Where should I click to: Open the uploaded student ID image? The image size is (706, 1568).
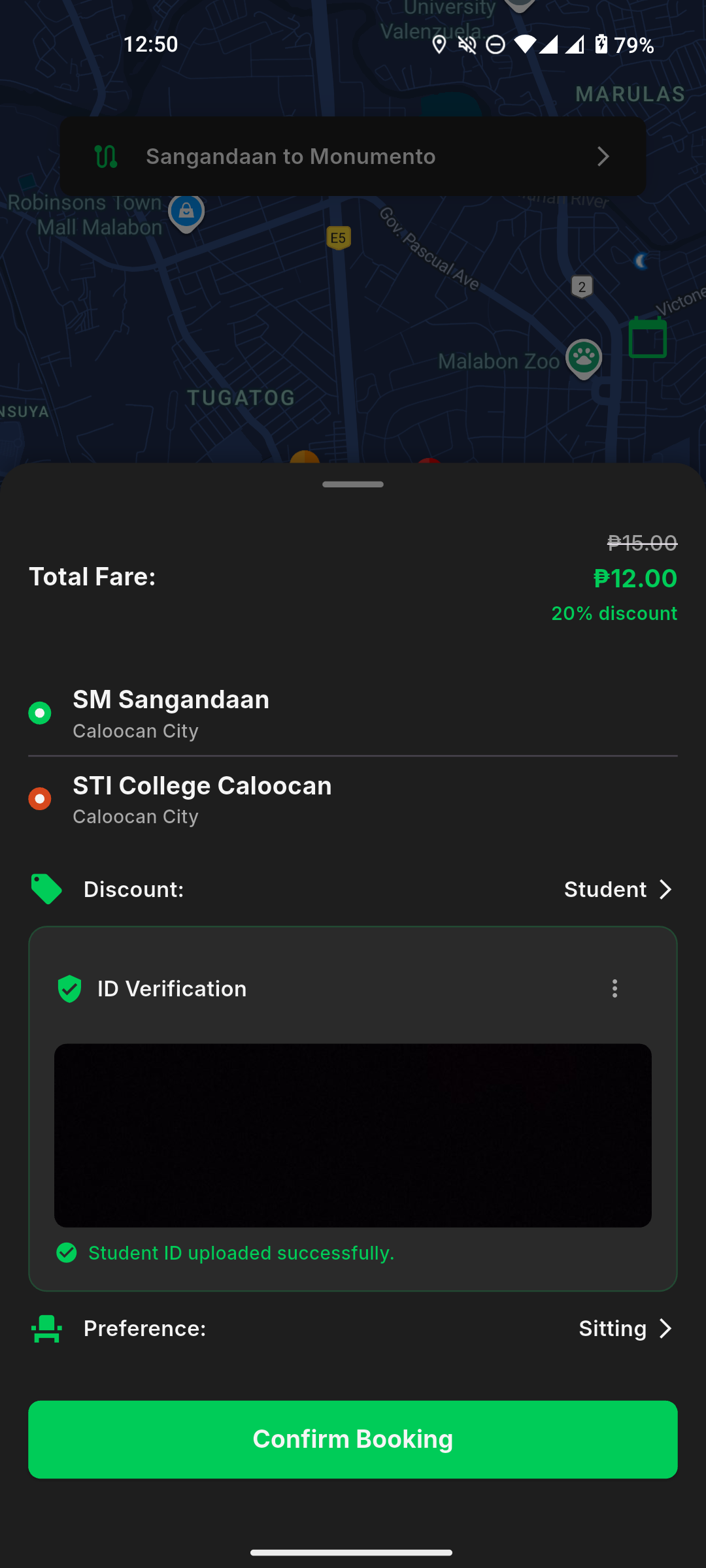353,1135
